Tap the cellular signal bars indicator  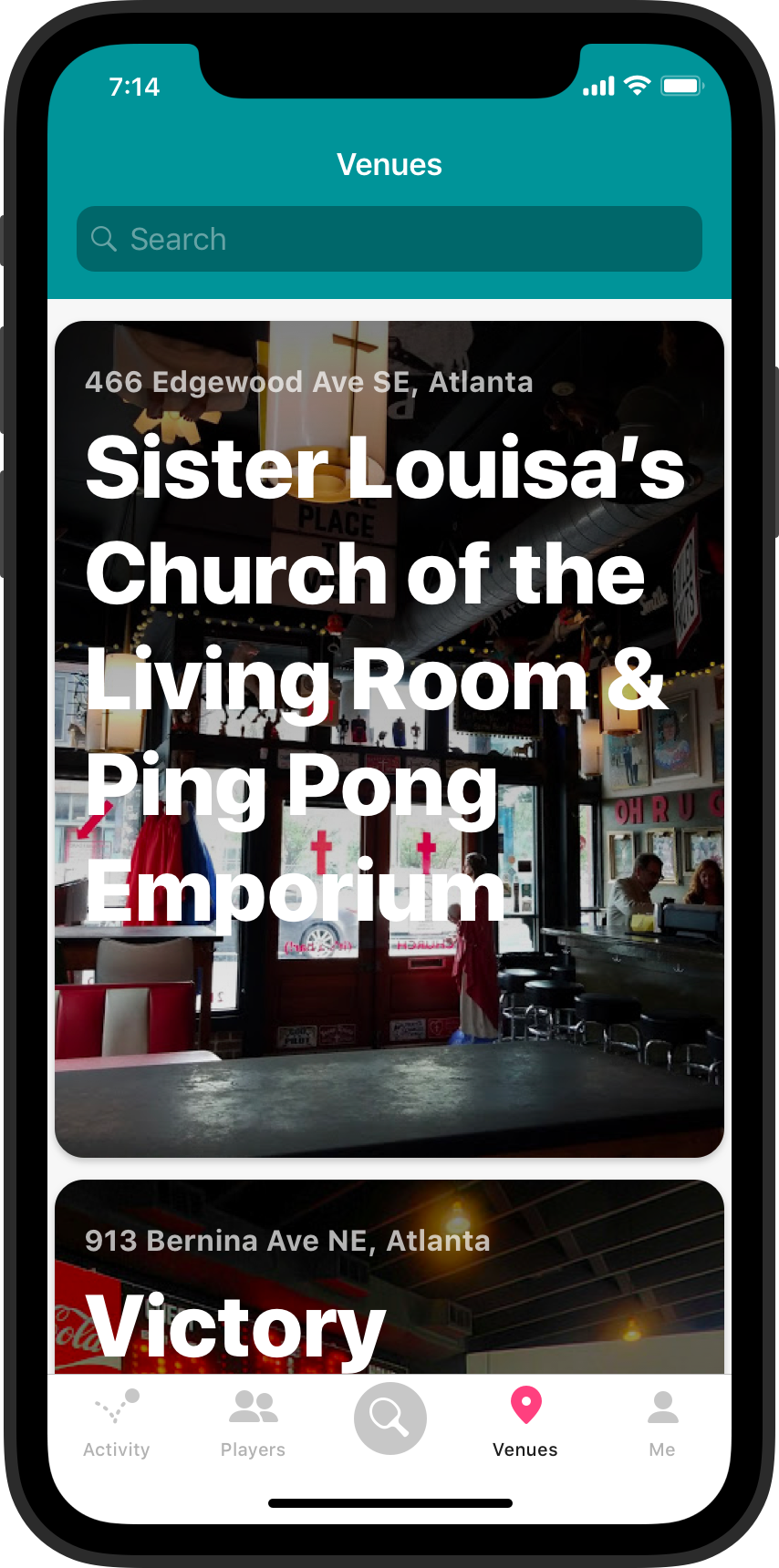[x=597, y=84]
